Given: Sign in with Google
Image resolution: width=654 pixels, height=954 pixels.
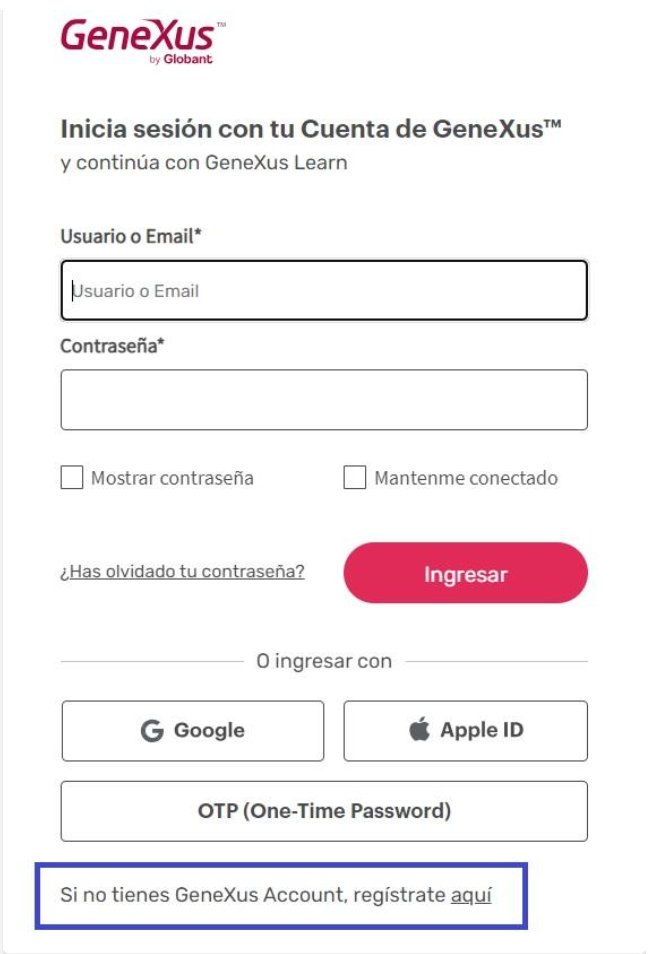Looking at the screenshot, I should pos(193,731).
